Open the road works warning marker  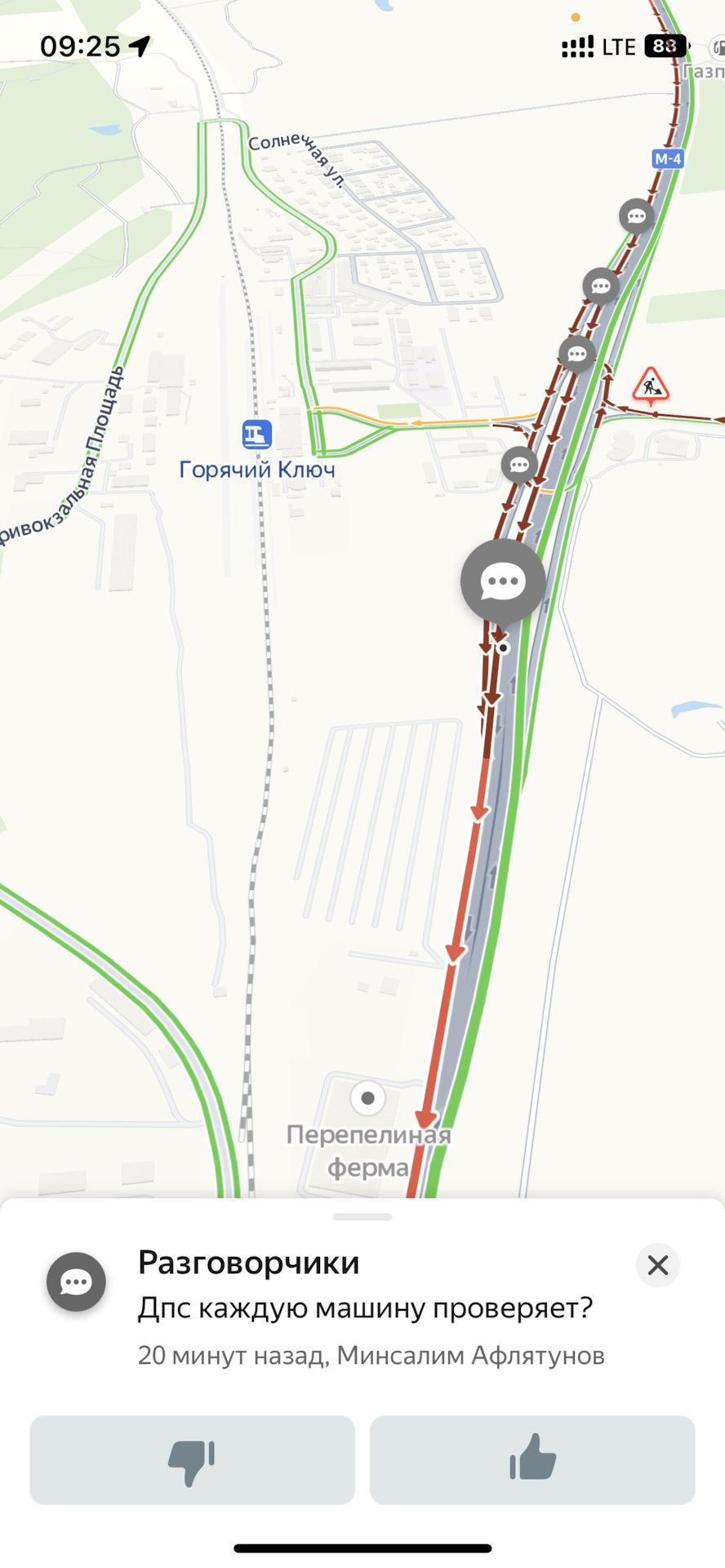(651, 385)
